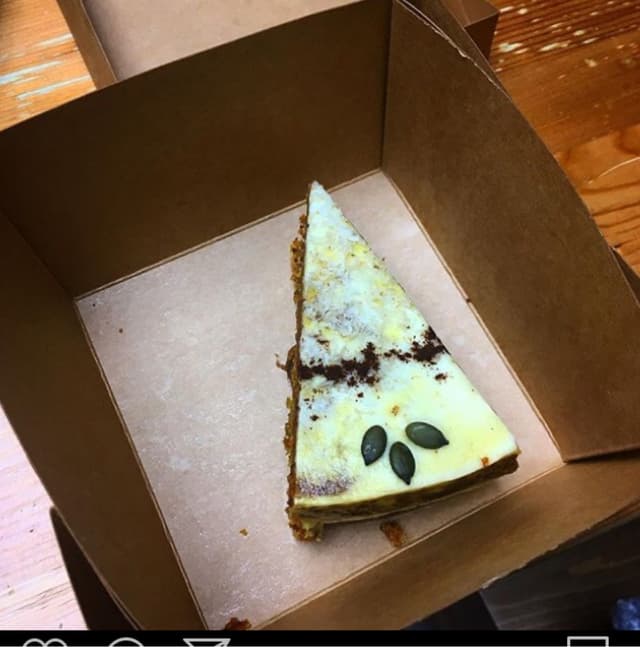Bookmark this post
The width and height of the screenshot is (640, 647).
(587, 642)
